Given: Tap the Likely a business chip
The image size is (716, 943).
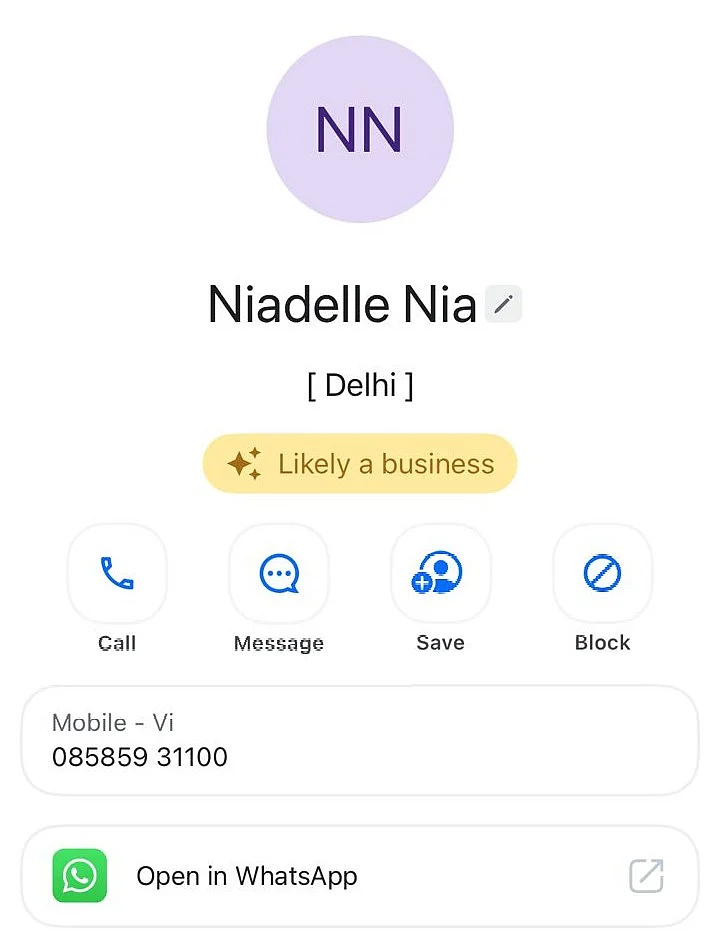Looking at the screenshot, I should [x=360, y=464].
